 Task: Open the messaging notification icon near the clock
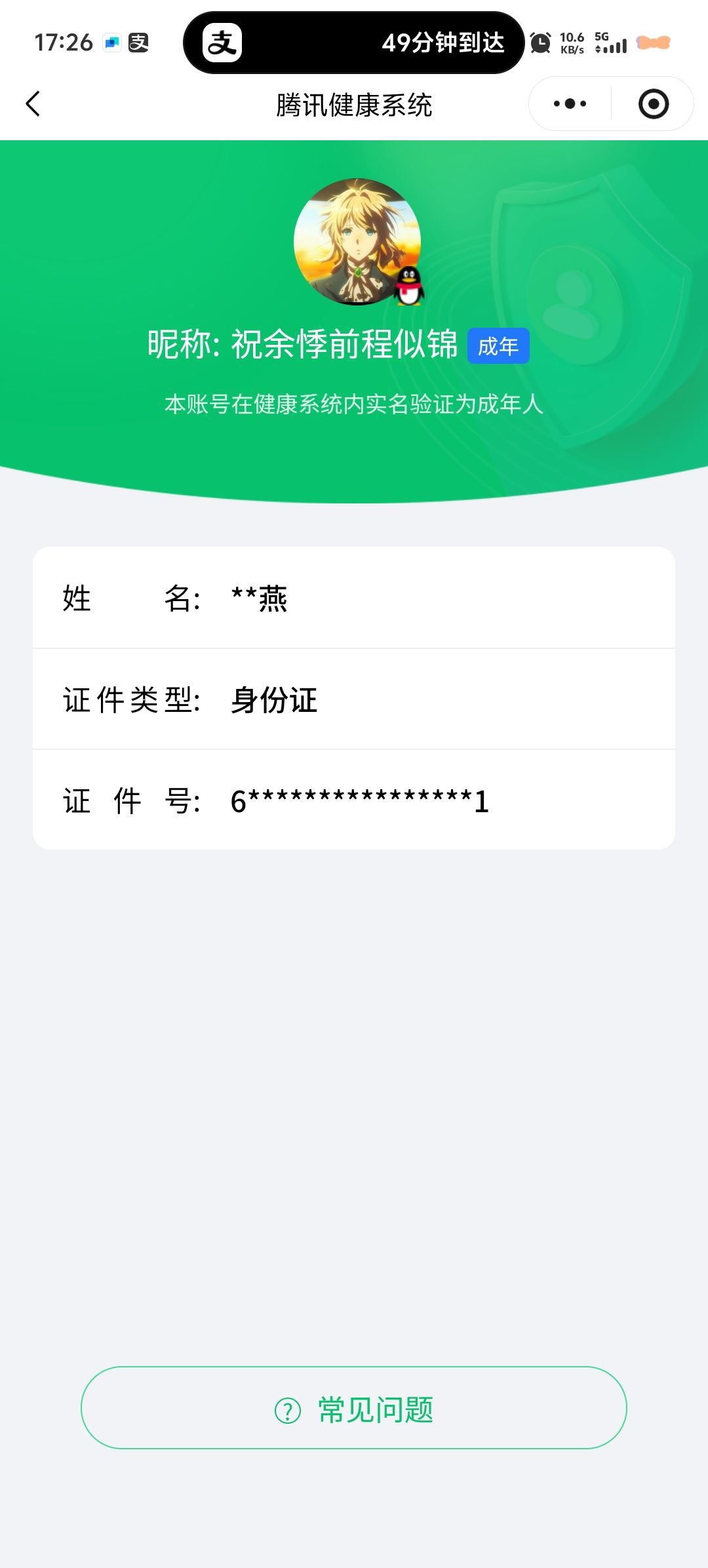pos(111,44)
